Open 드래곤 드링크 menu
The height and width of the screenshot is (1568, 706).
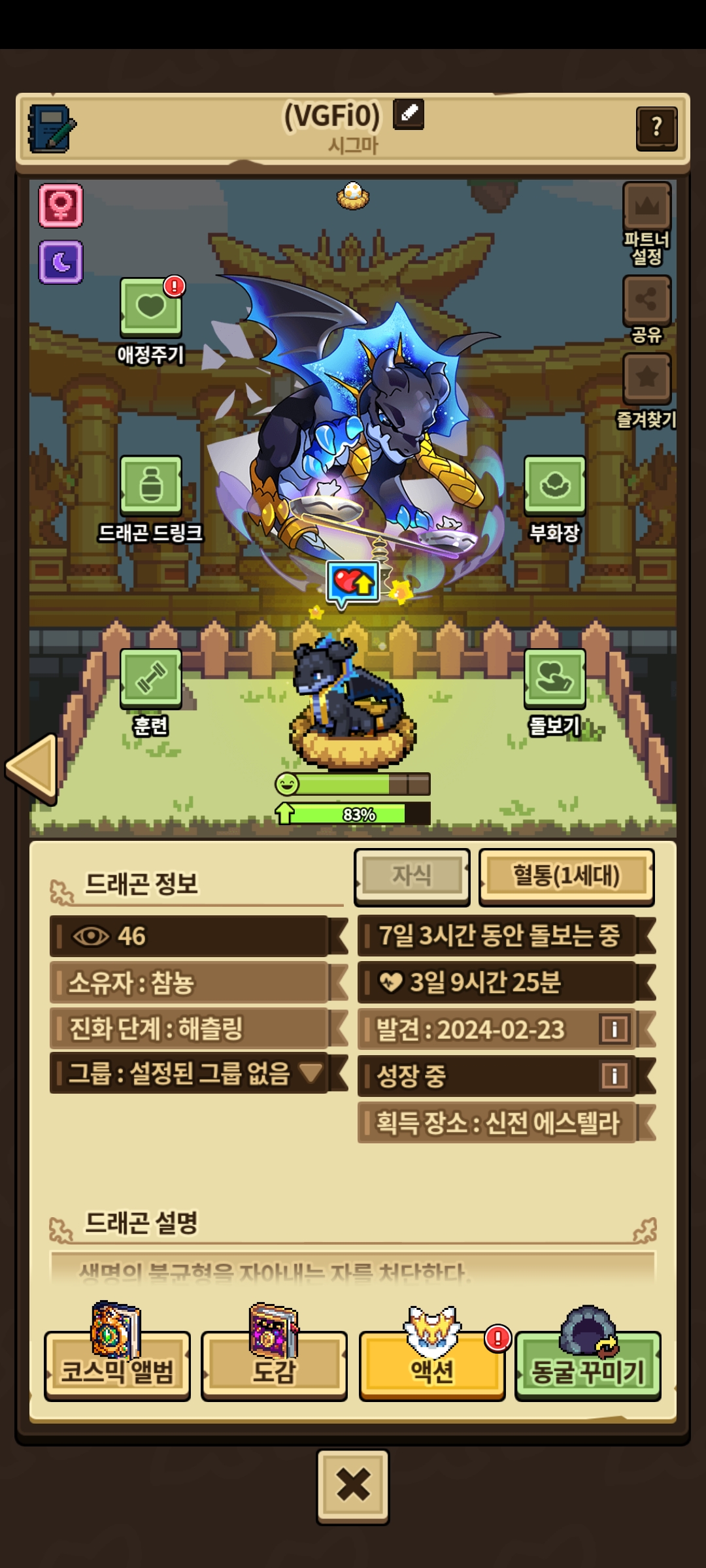coord(150,486)
